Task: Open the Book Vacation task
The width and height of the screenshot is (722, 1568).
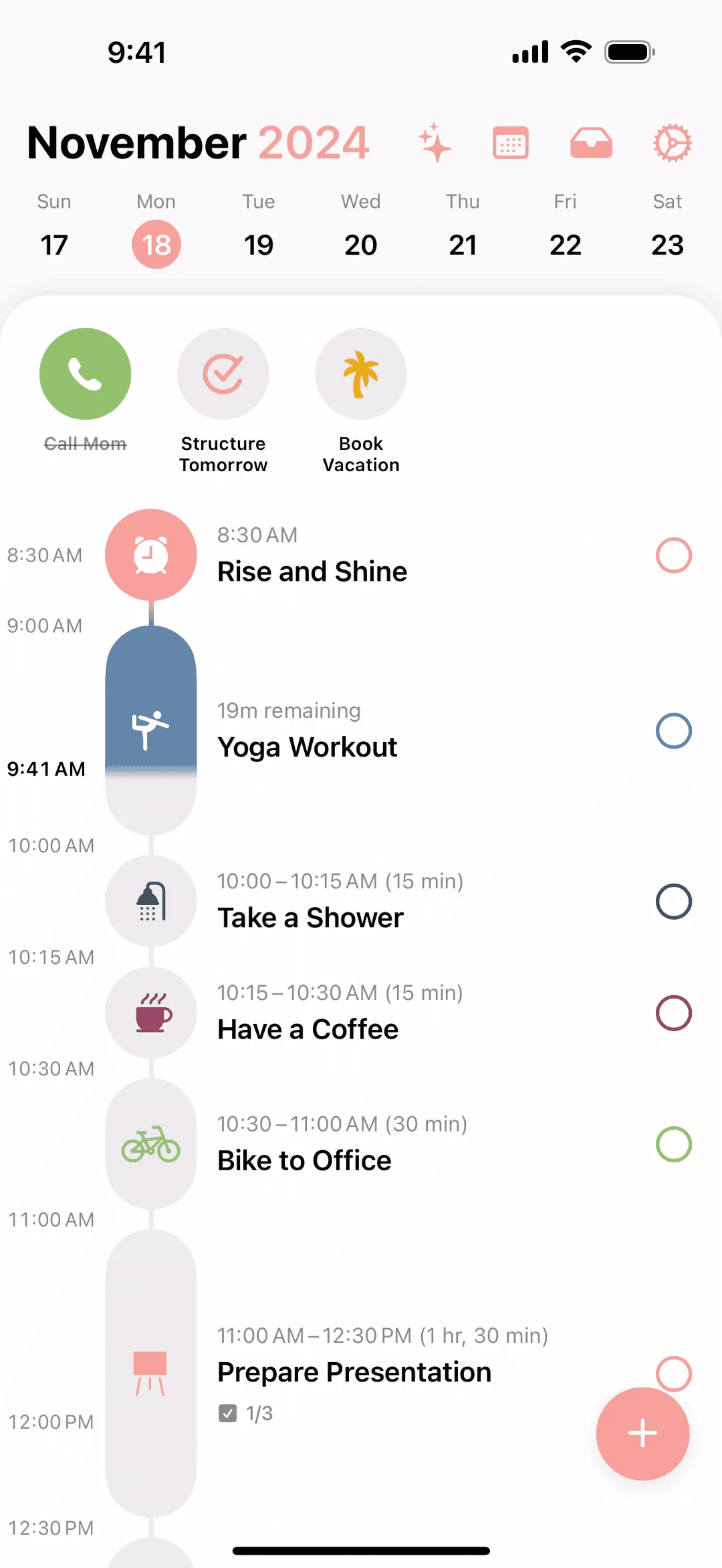Action: click(x=361, y=400)
